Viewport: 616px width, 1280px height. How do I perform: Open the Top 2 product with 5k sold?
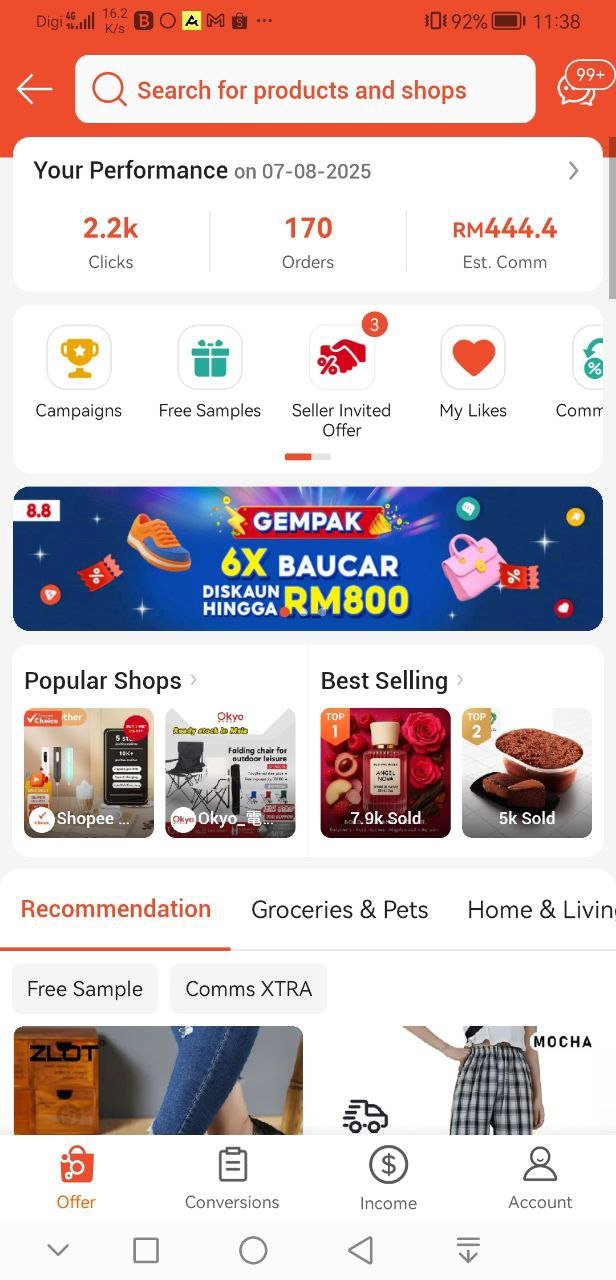[526, 773]
